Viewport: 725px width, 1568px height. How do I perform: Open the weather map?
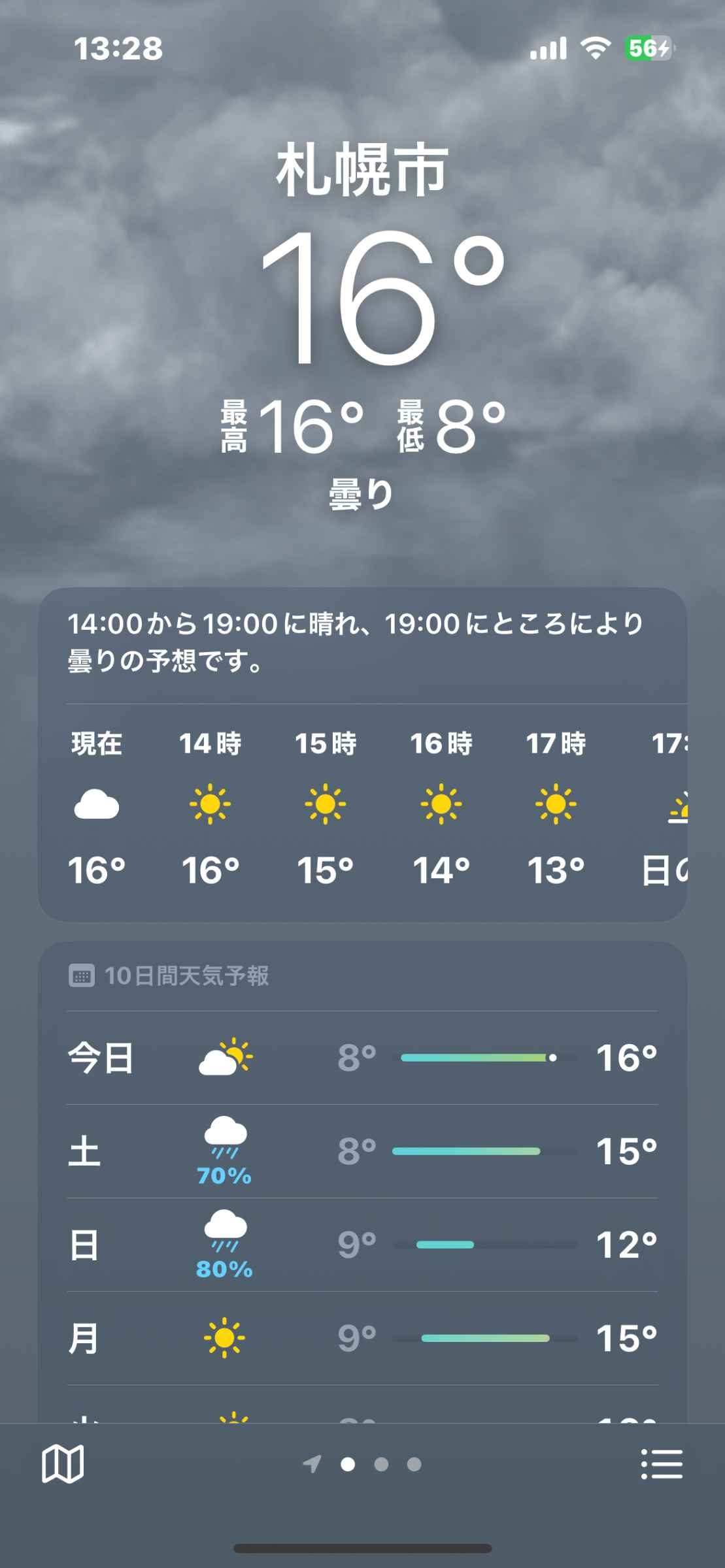click(x=63, y=1463)
